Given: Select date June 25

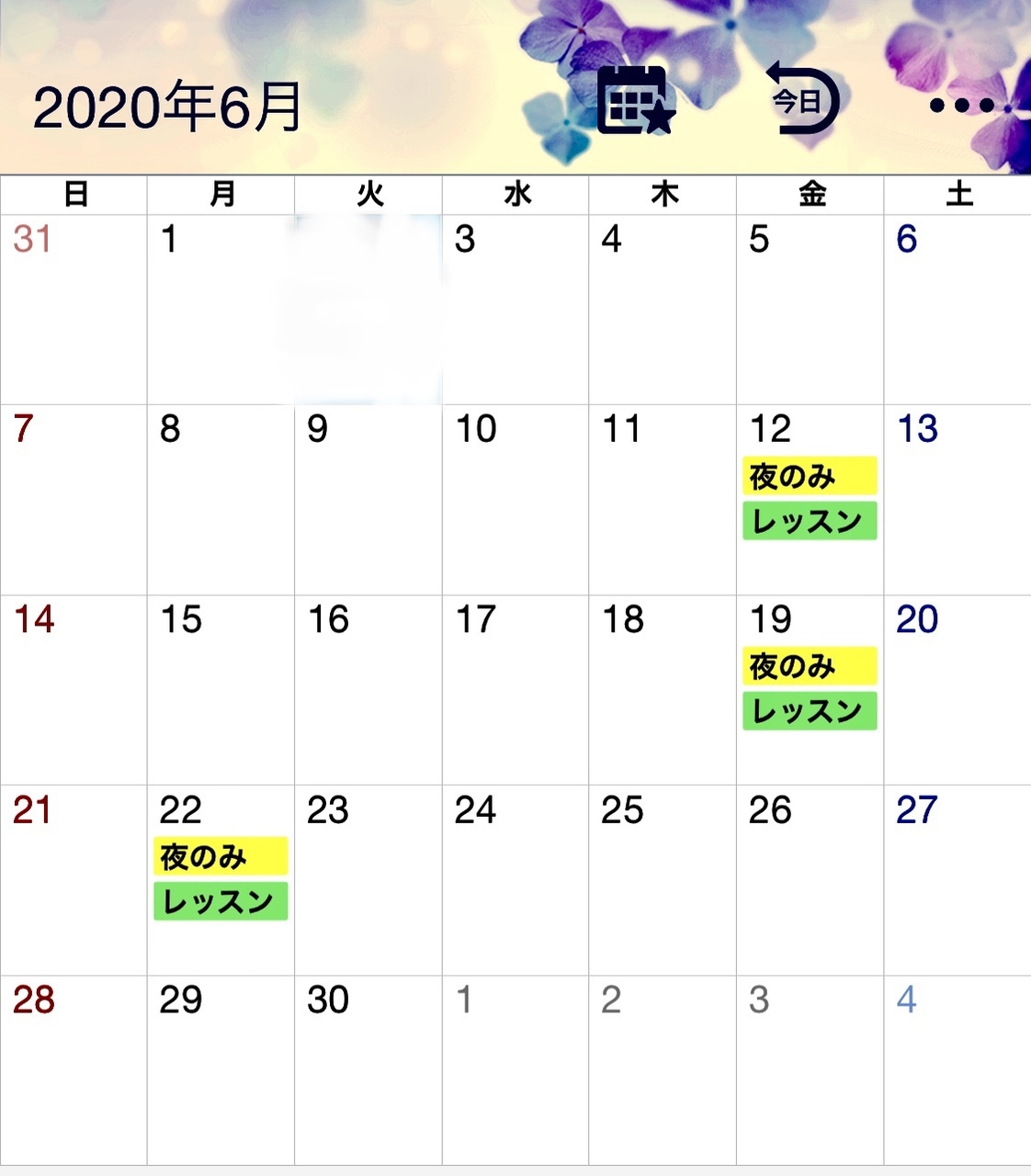Looking at the screenshot, I should coord(662,879).
